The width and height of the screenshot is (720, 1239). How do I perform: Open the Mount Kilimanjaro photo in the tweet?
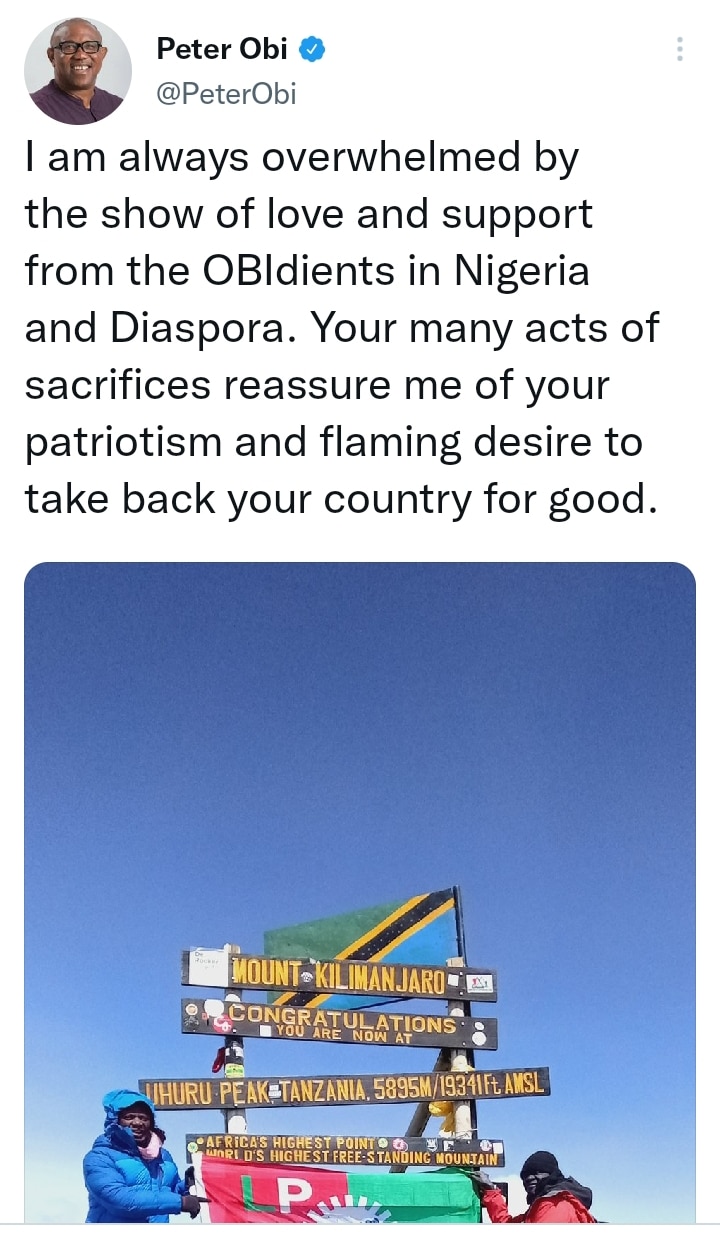click(360, 890)
